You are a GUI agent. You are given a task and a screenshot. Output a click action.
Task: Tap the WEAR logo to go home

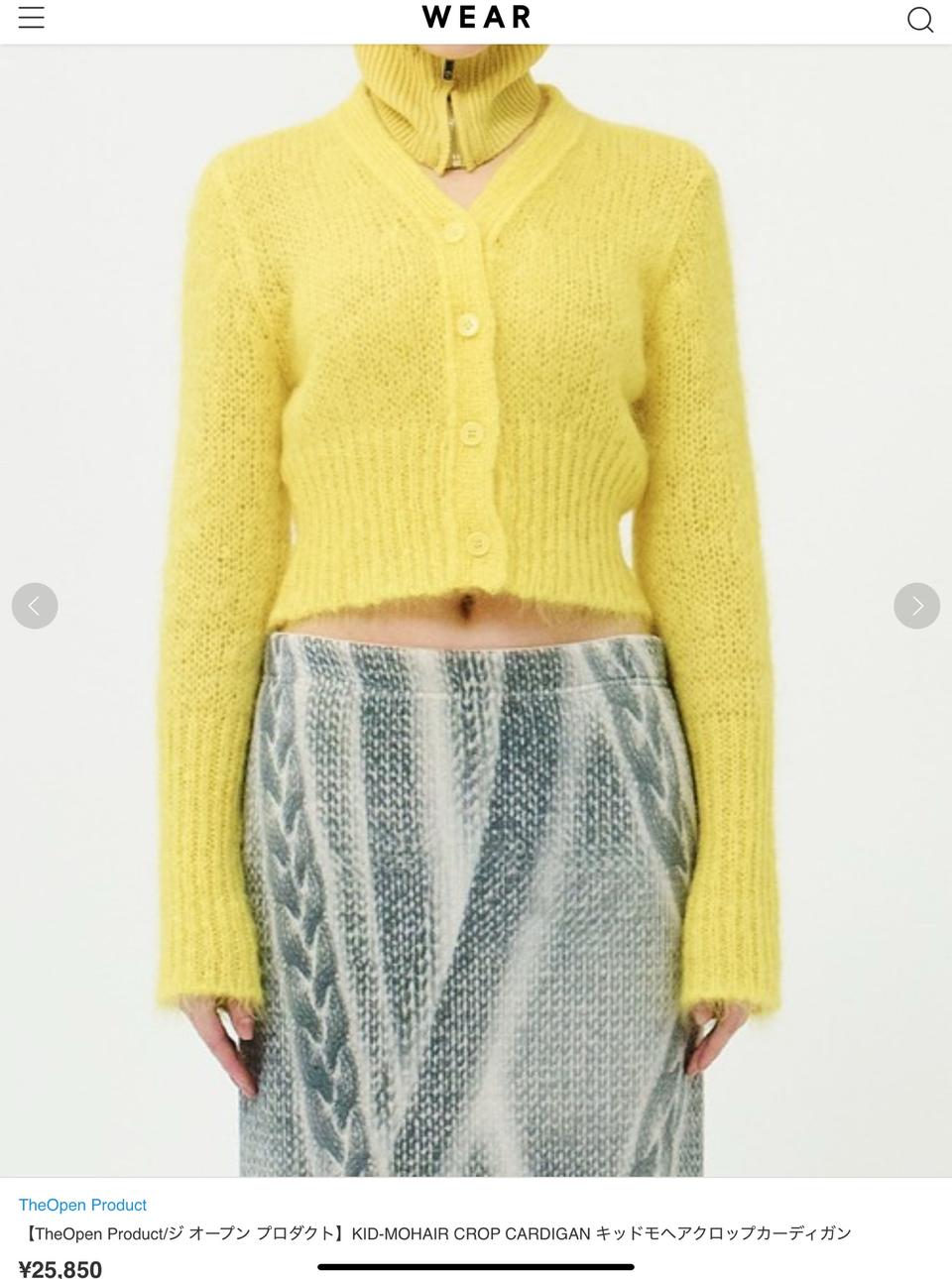coord(476,18)
